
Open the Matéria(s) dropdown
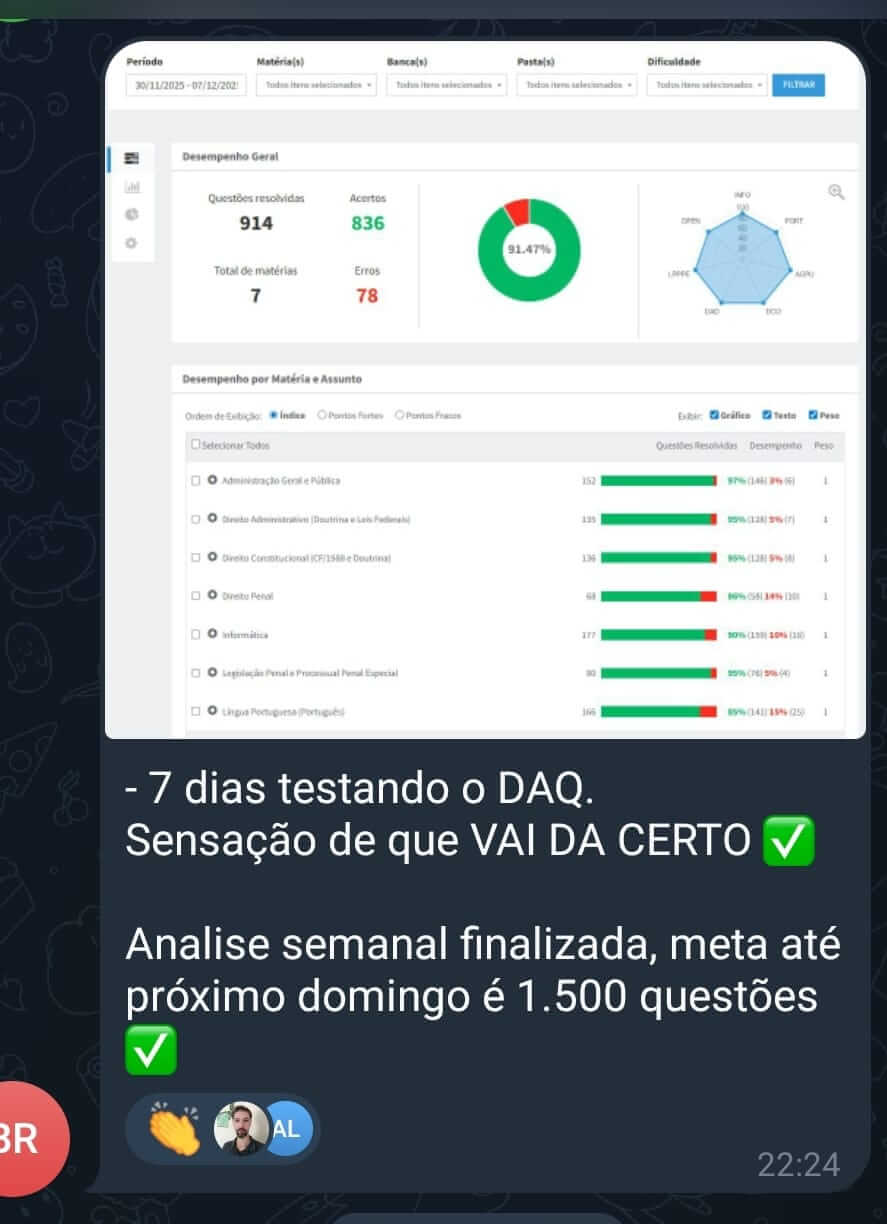[316, 85]
